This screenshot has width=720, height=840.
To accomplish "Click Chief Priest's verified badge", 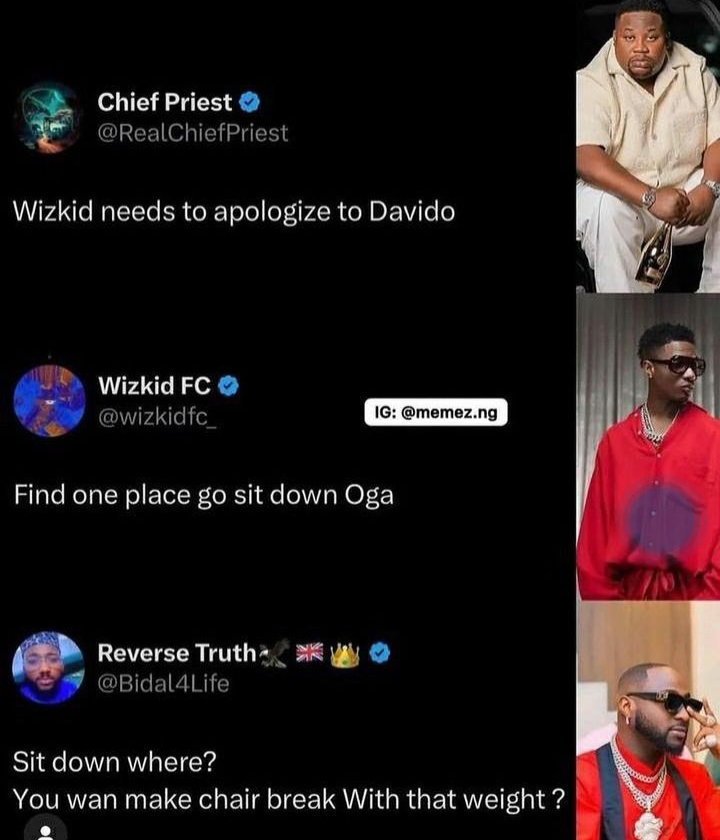I will pos(250,100).
